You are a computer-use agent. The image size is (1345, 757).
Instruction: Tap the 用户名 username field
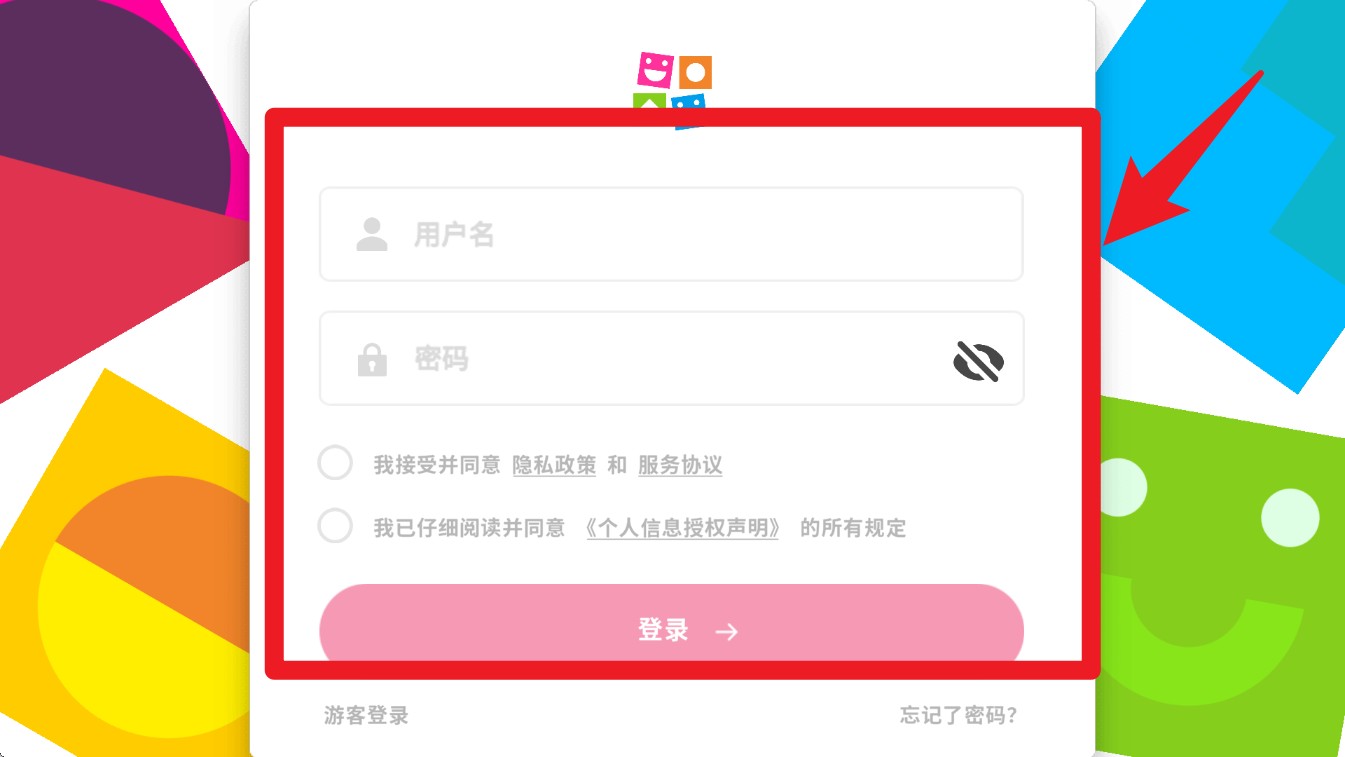[670, 235]
